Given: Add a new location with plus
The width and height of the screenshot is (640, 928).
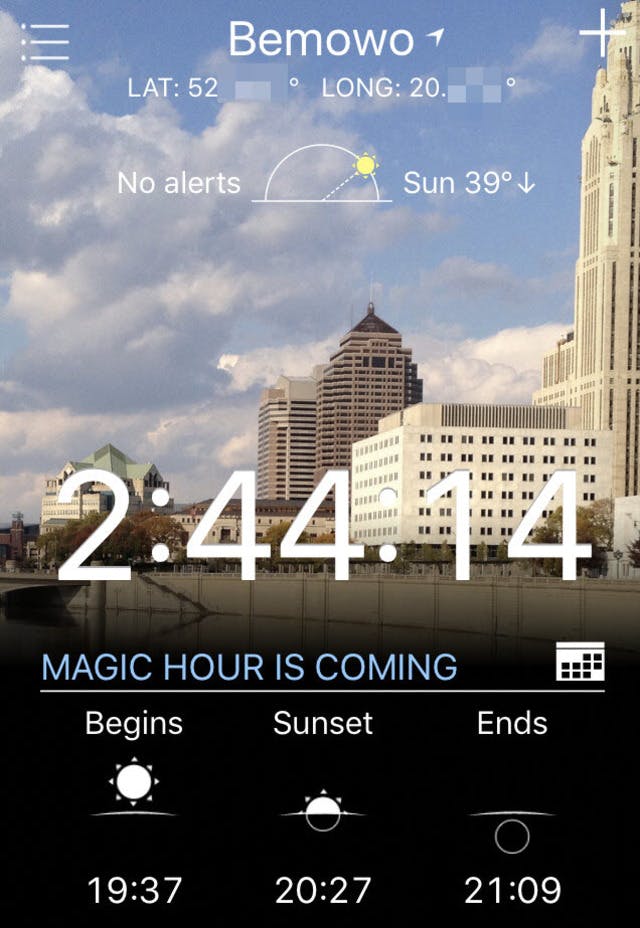Looking at the screenshot, I should pyautogui.click(x=601, y=34).
